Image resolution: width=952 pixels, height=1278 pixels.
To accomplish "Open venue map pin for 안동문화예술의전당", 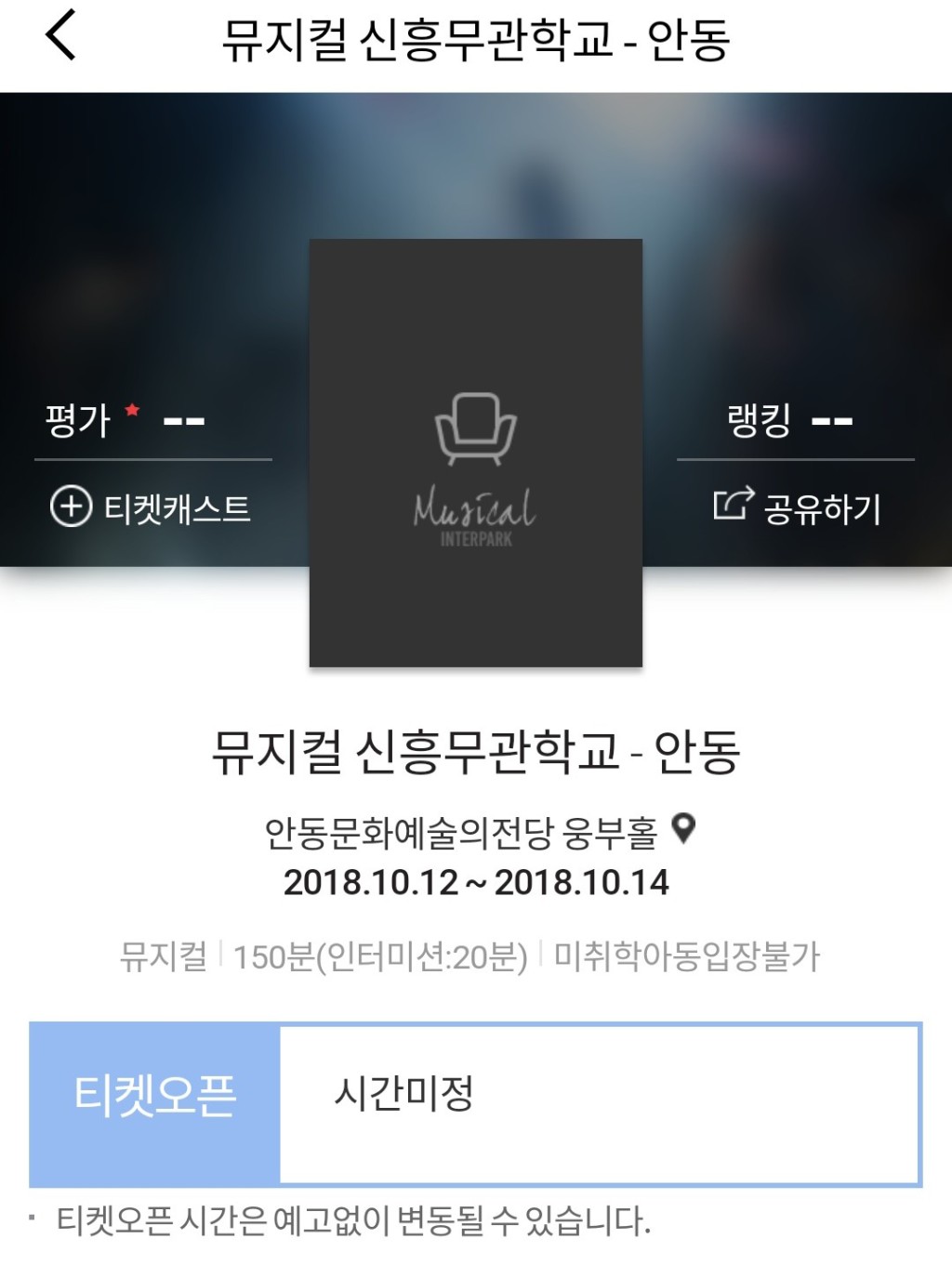I will click(683, 828).
